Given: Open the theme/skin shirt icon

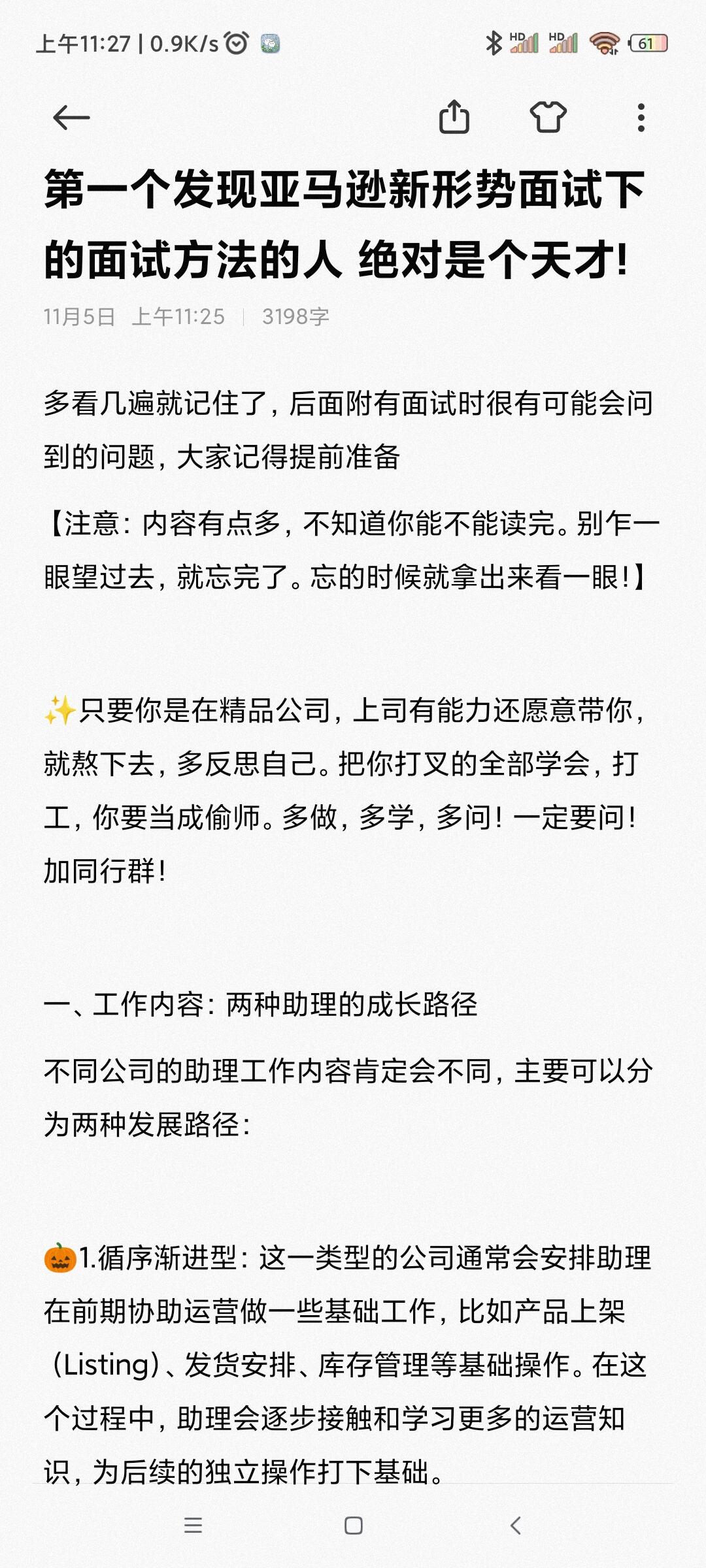Looking at the screenshot, I should coord(548,118).
